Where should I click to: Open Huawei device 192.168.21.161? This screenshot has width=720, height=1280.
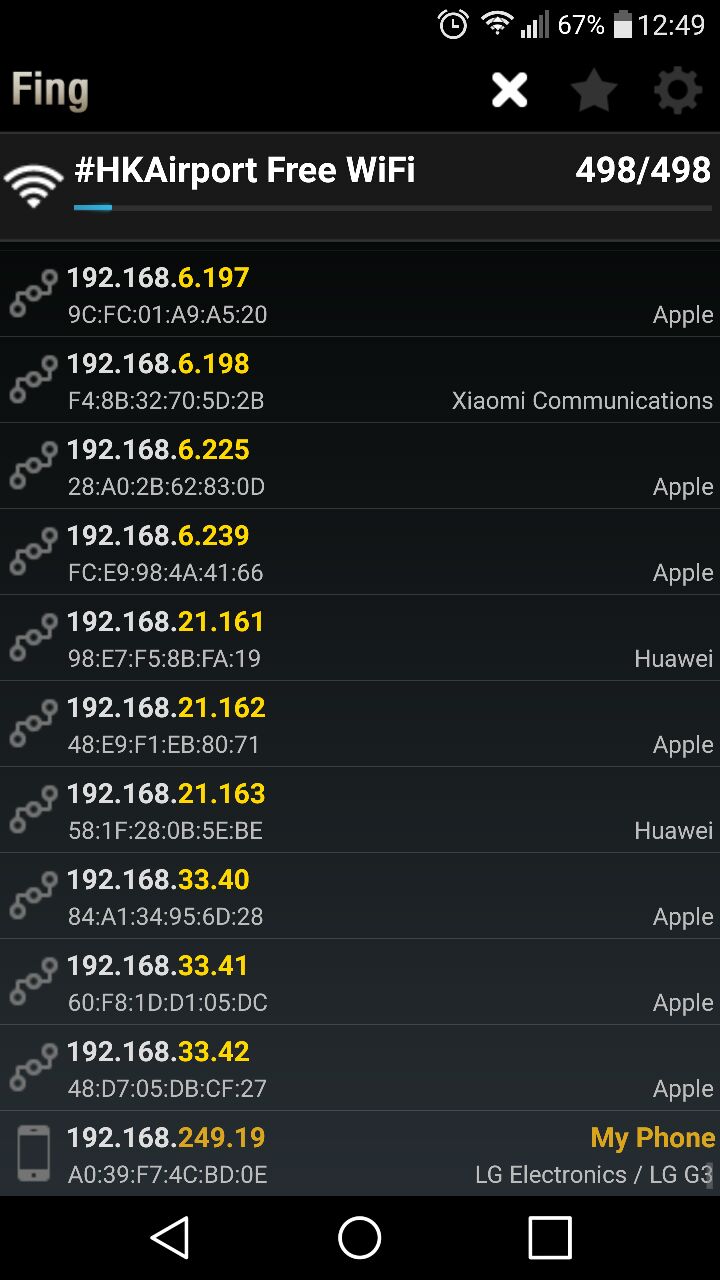coord(360,638)
